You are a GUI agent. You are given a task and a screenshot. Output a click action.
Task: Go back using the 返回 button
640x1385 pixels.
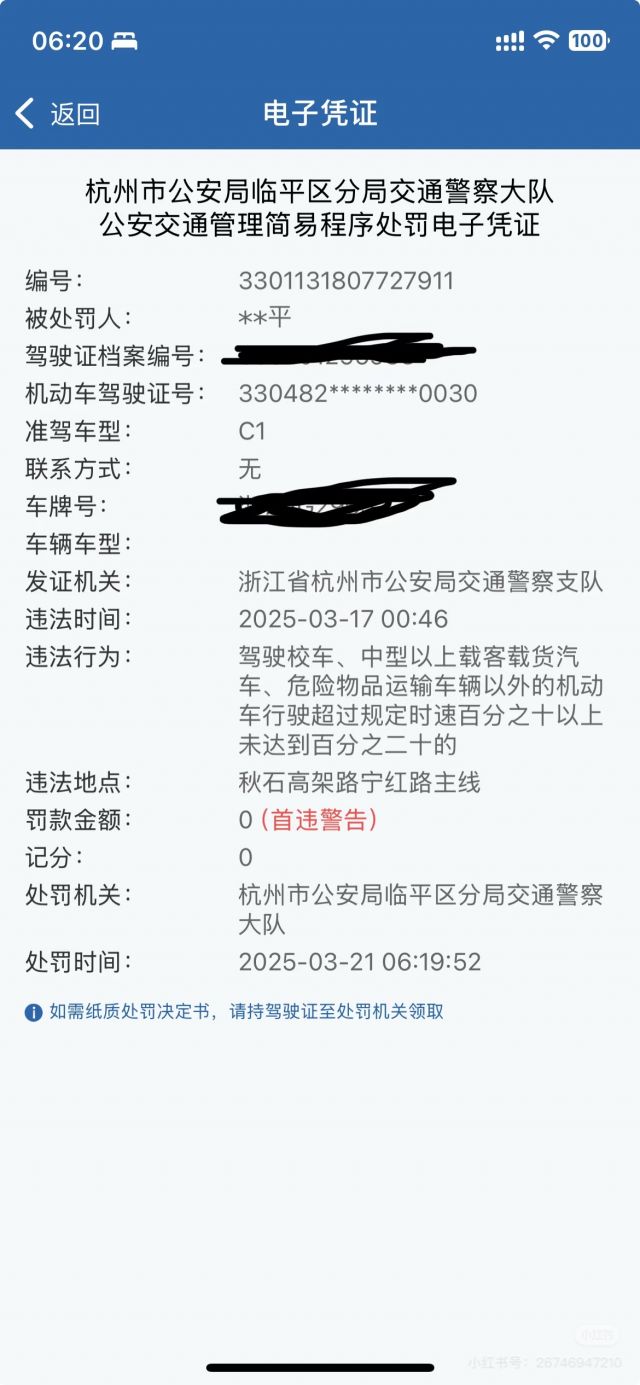coord(58,114)
